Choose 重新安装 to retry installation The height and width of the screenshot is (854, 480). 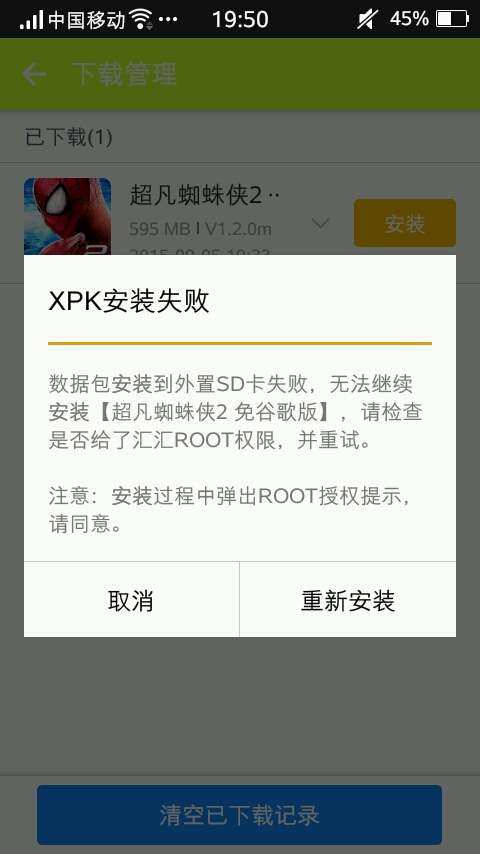[348, 600]
